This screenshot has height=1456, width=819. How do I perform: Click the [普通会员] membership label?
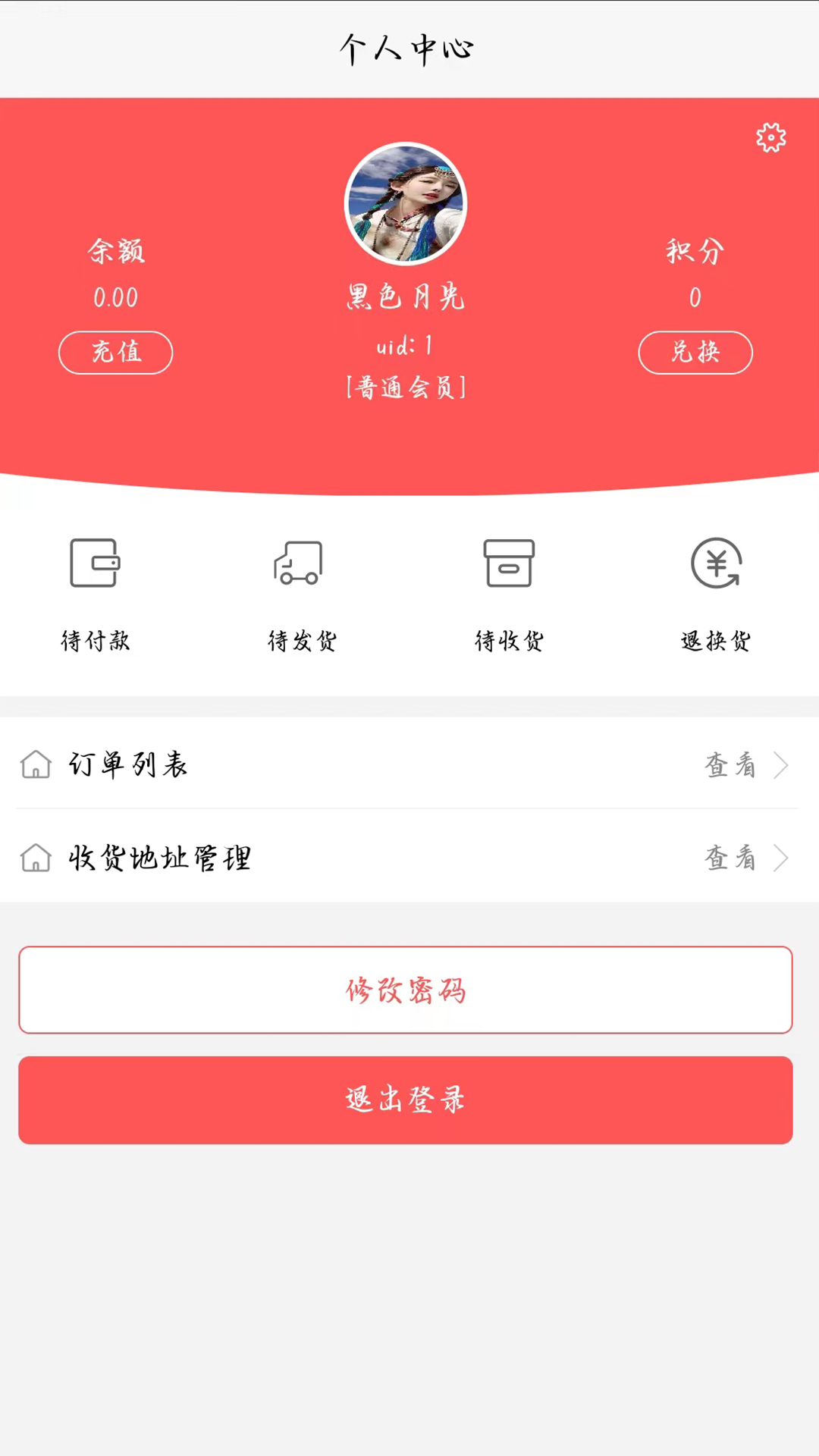[406, 388]
